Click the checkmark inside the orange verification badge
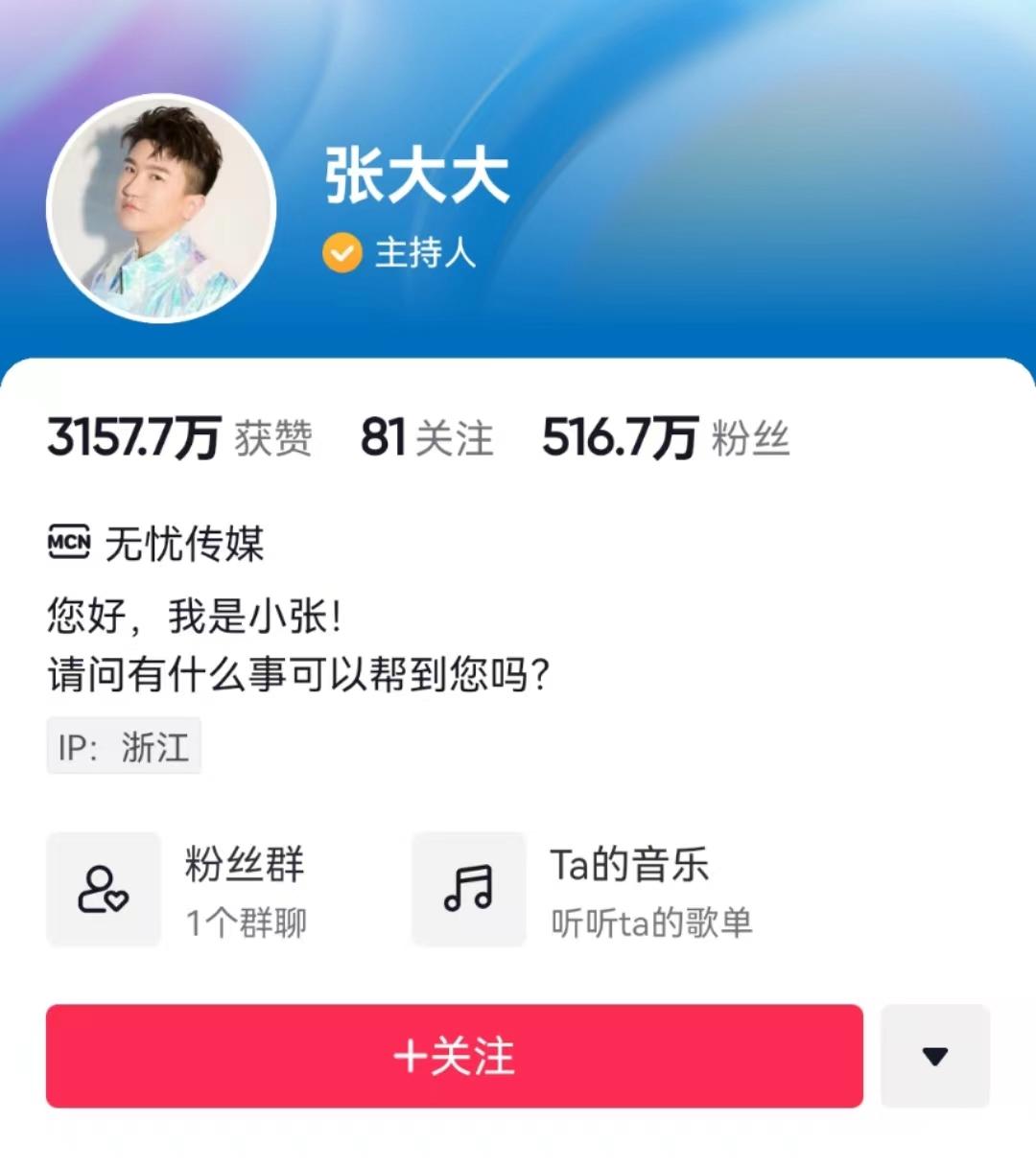Image resolution: width=1036 pixels, height=1167 pixels. [343, 252]
